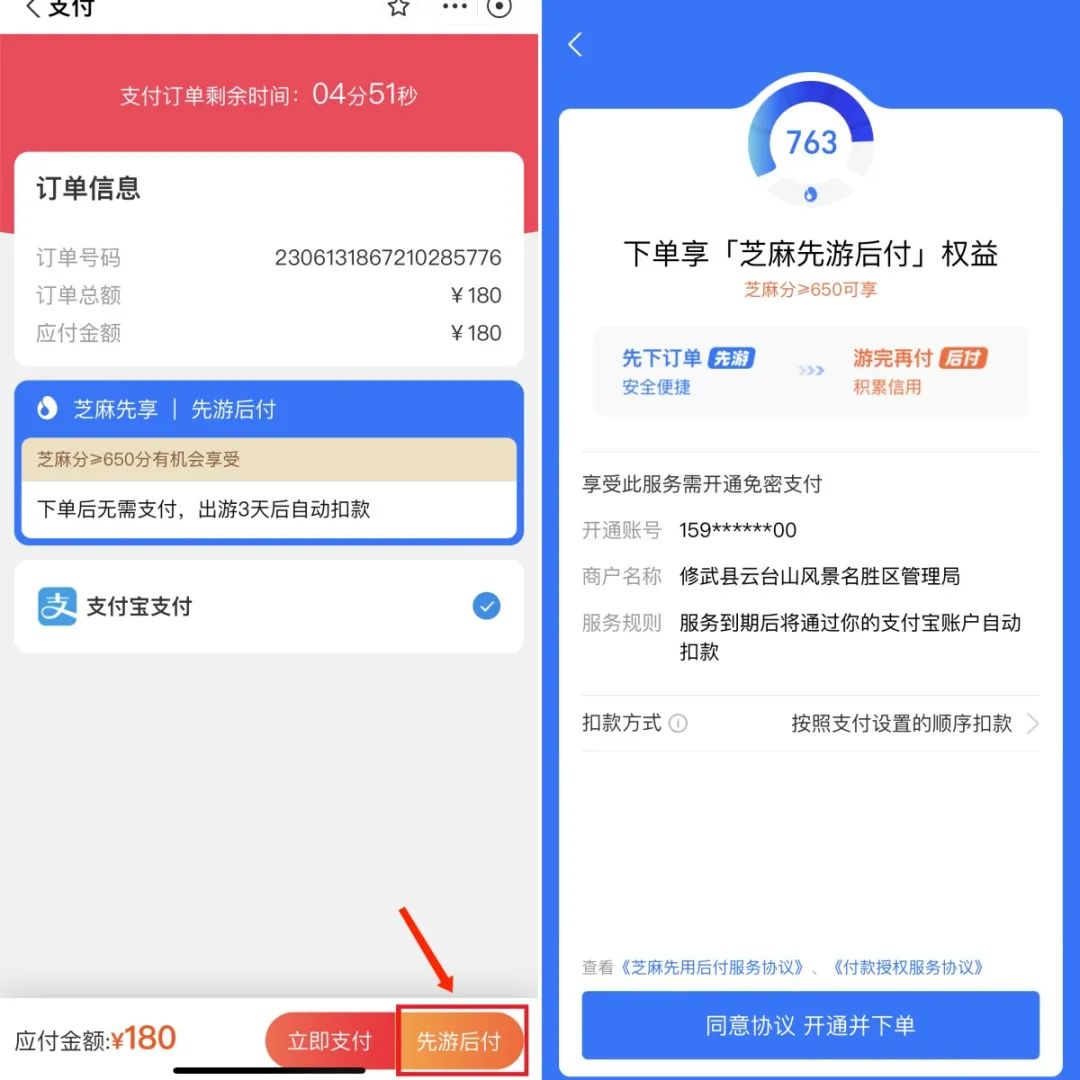This screenshot has height=1080, width=1080.
Task: Close the mini program via circle icon
Action: [499, 8]
